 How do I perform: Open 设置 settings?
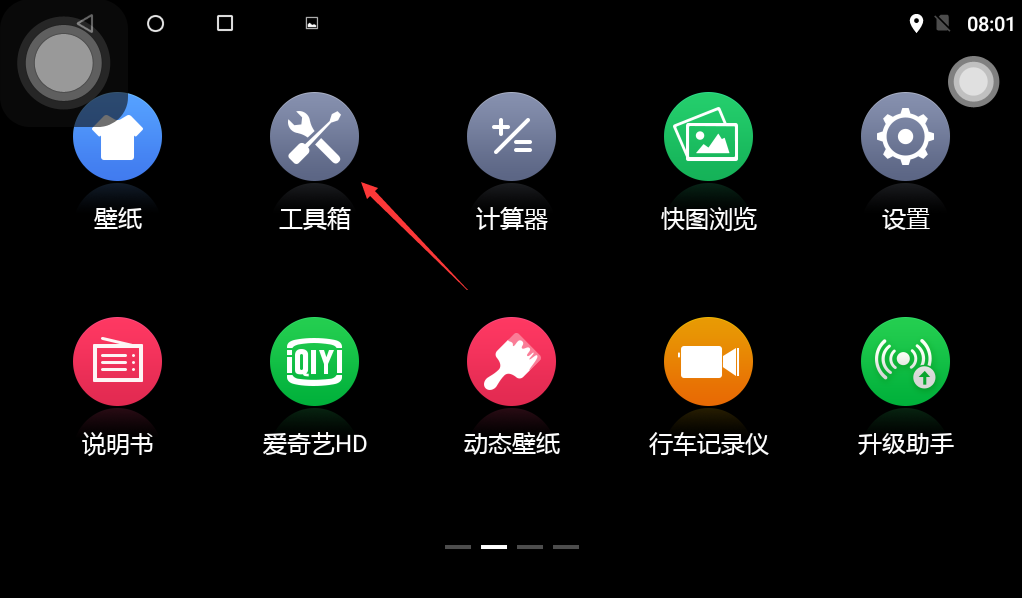tap(905, 137)
